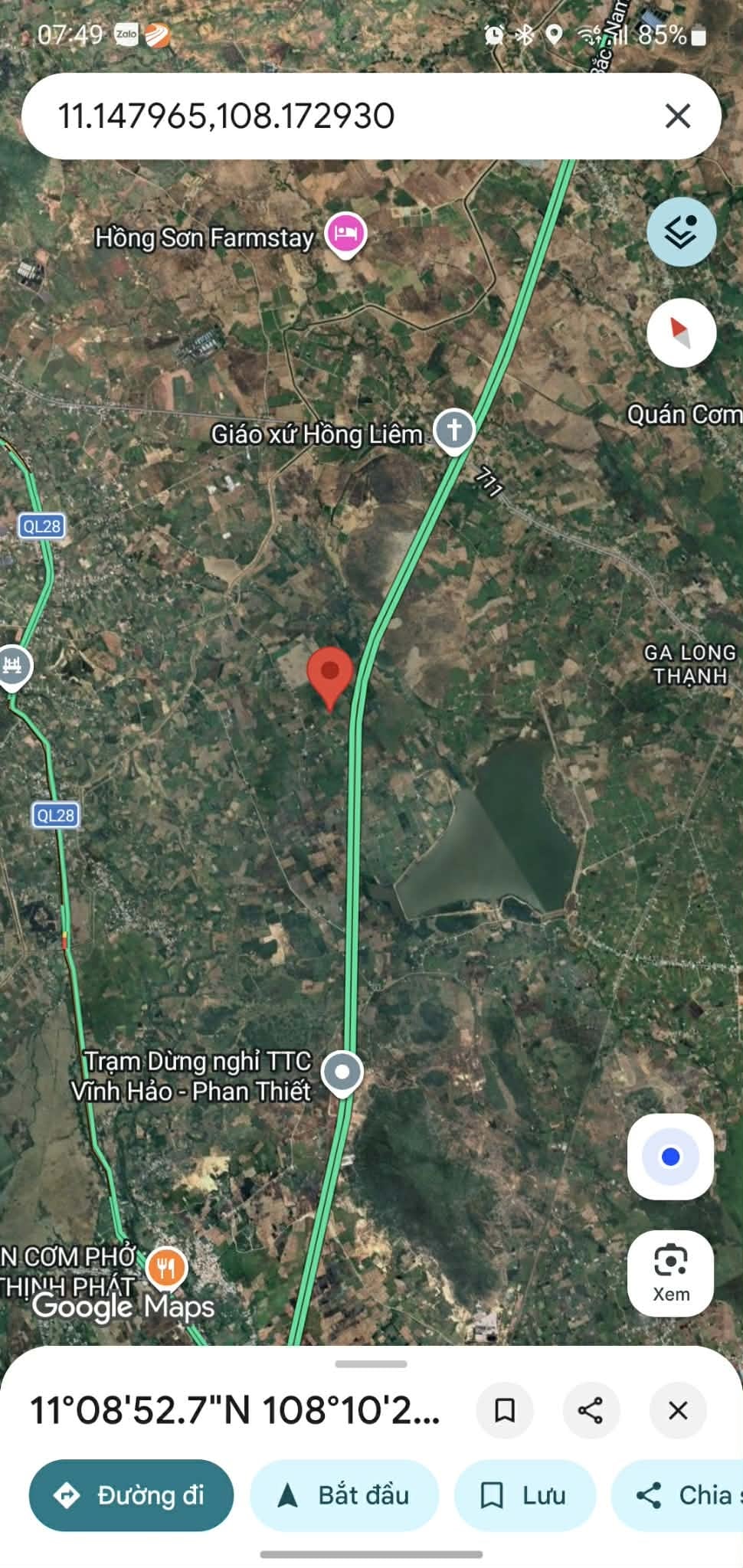Screen dimensions: 743x1568
Task: Tap the Lưu save chip
Action: [x=524, y=1494]
